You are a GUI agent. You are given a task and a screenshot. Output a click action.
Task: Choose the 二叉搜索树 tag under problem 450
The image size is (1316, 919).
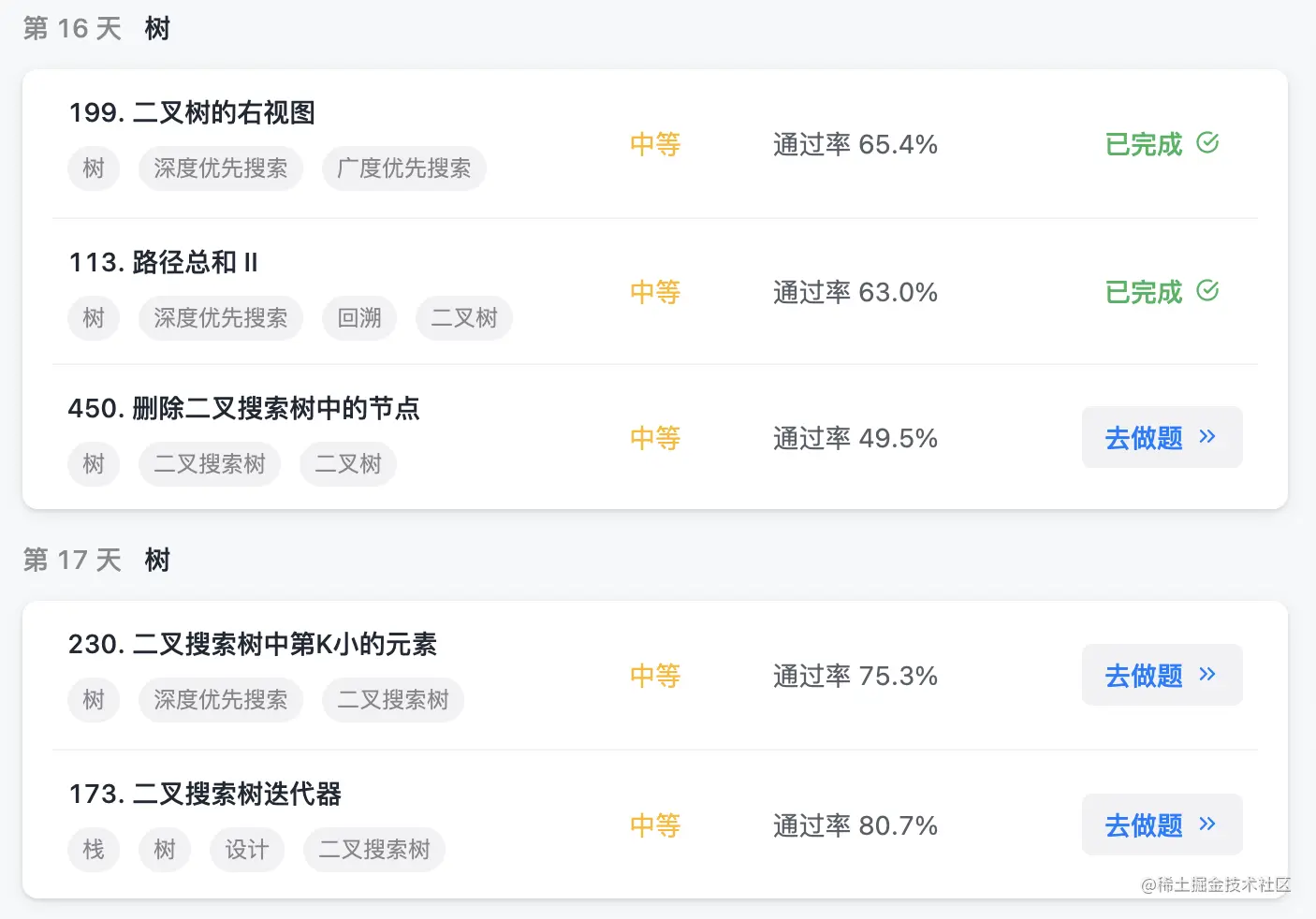coord(210,464)
